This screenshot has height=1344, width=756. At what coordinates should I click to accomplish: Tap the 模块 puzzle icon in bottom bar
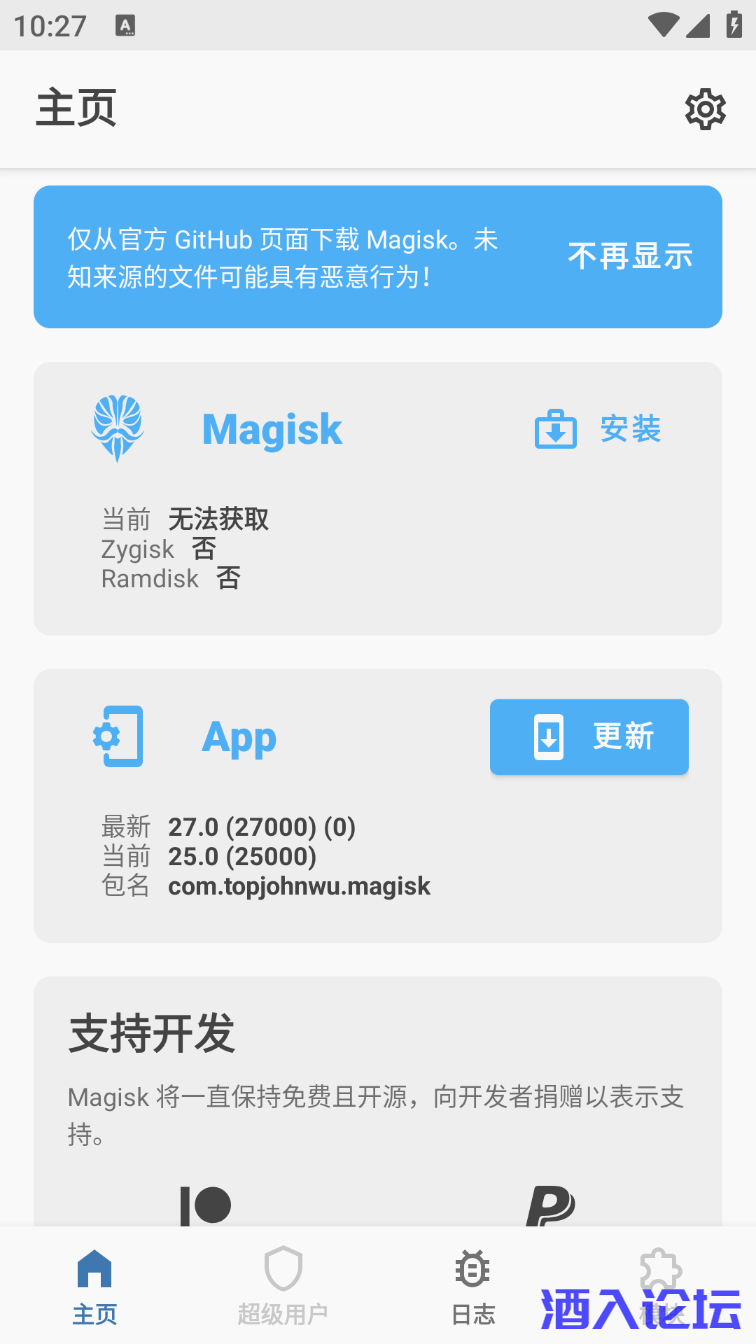click(x=660, y=1264)
